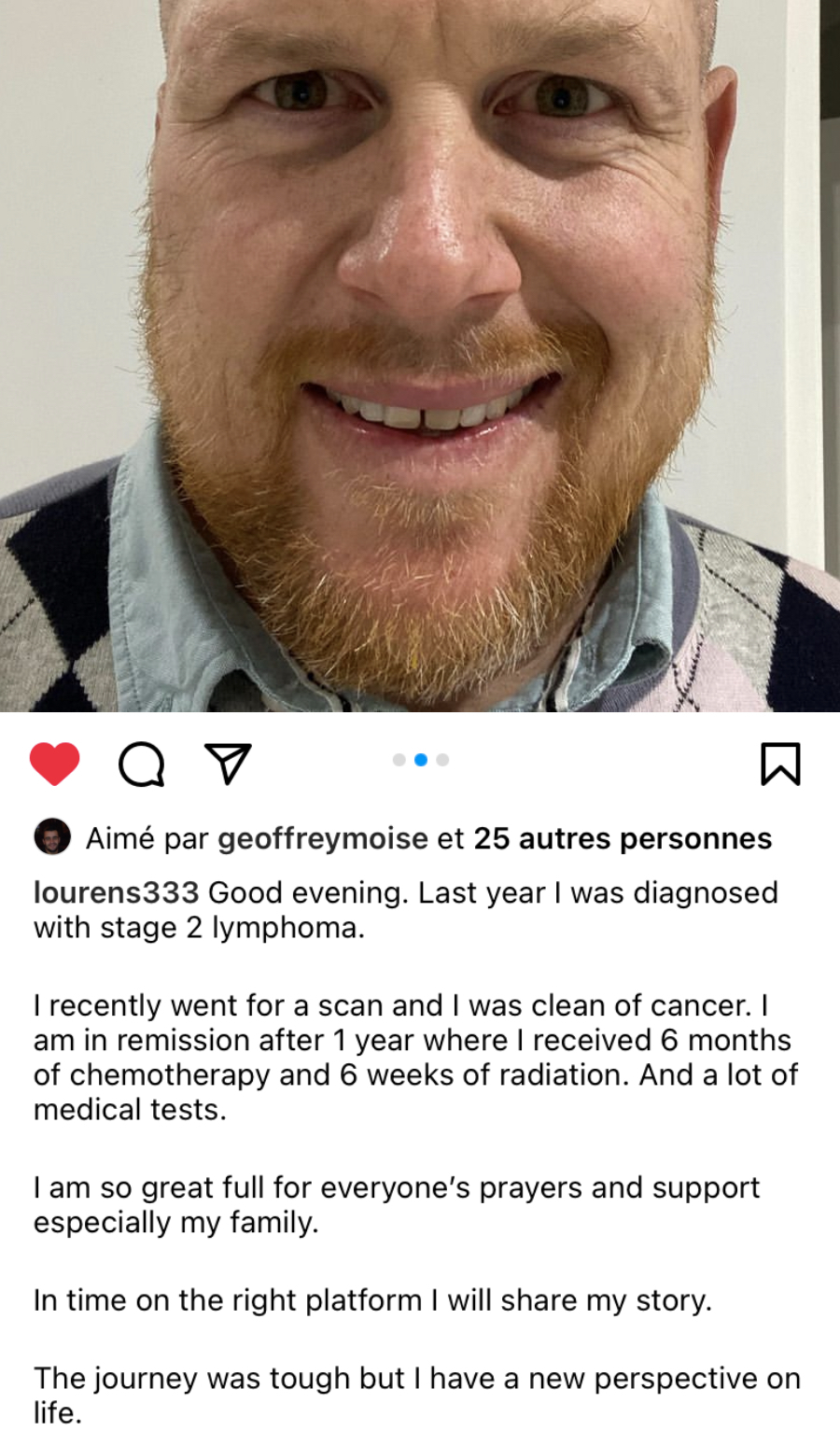Open geoffreymoise's profile from the likes line
Image resolution: width=840 pixels, height=1431 pixels.
(322, 838)
